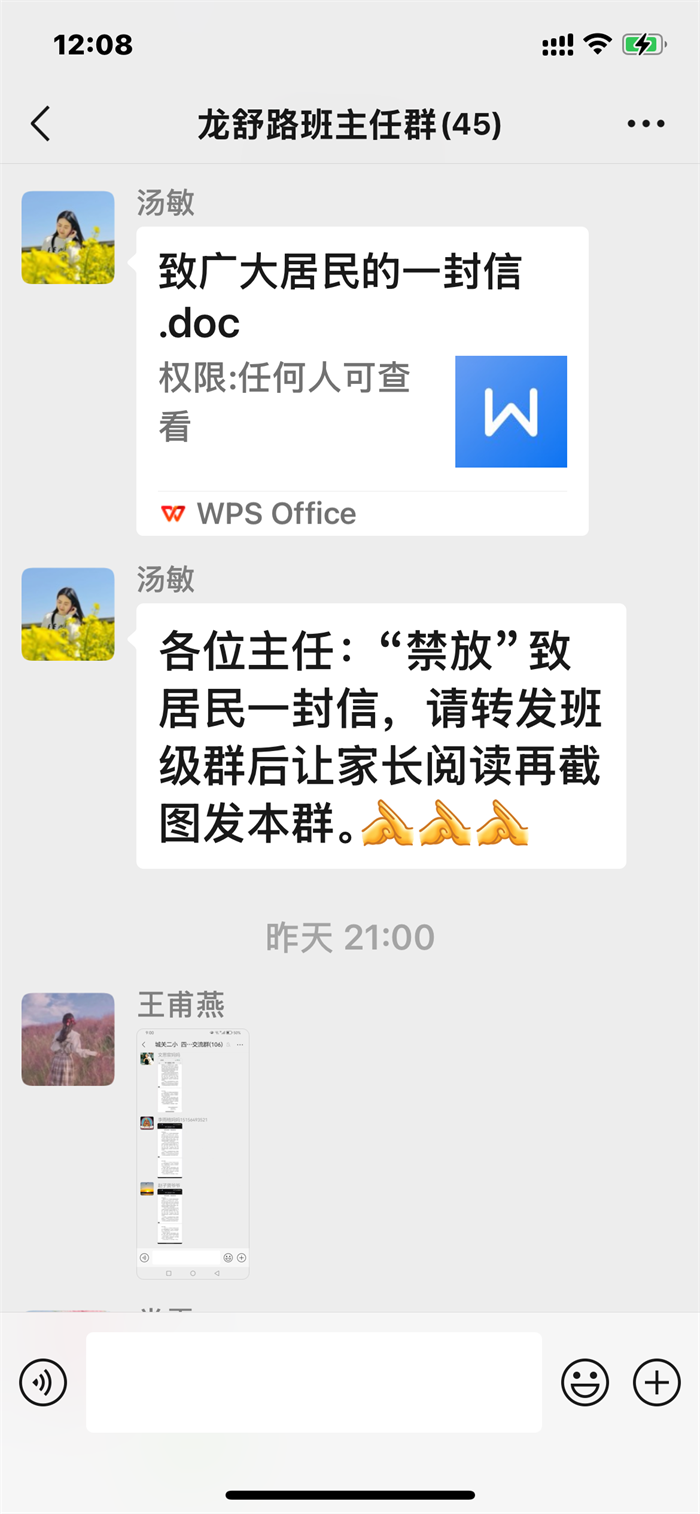
Task: Switch to voice message input
Action: click(43, 1383)
